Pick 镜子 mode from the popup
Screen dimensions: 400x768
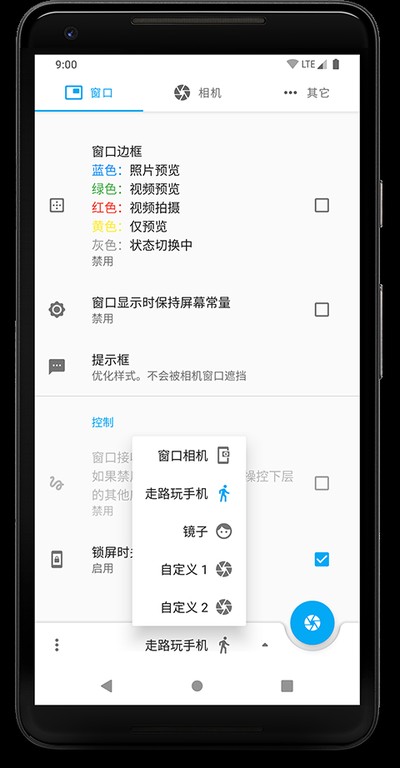[x=189, y=531]
